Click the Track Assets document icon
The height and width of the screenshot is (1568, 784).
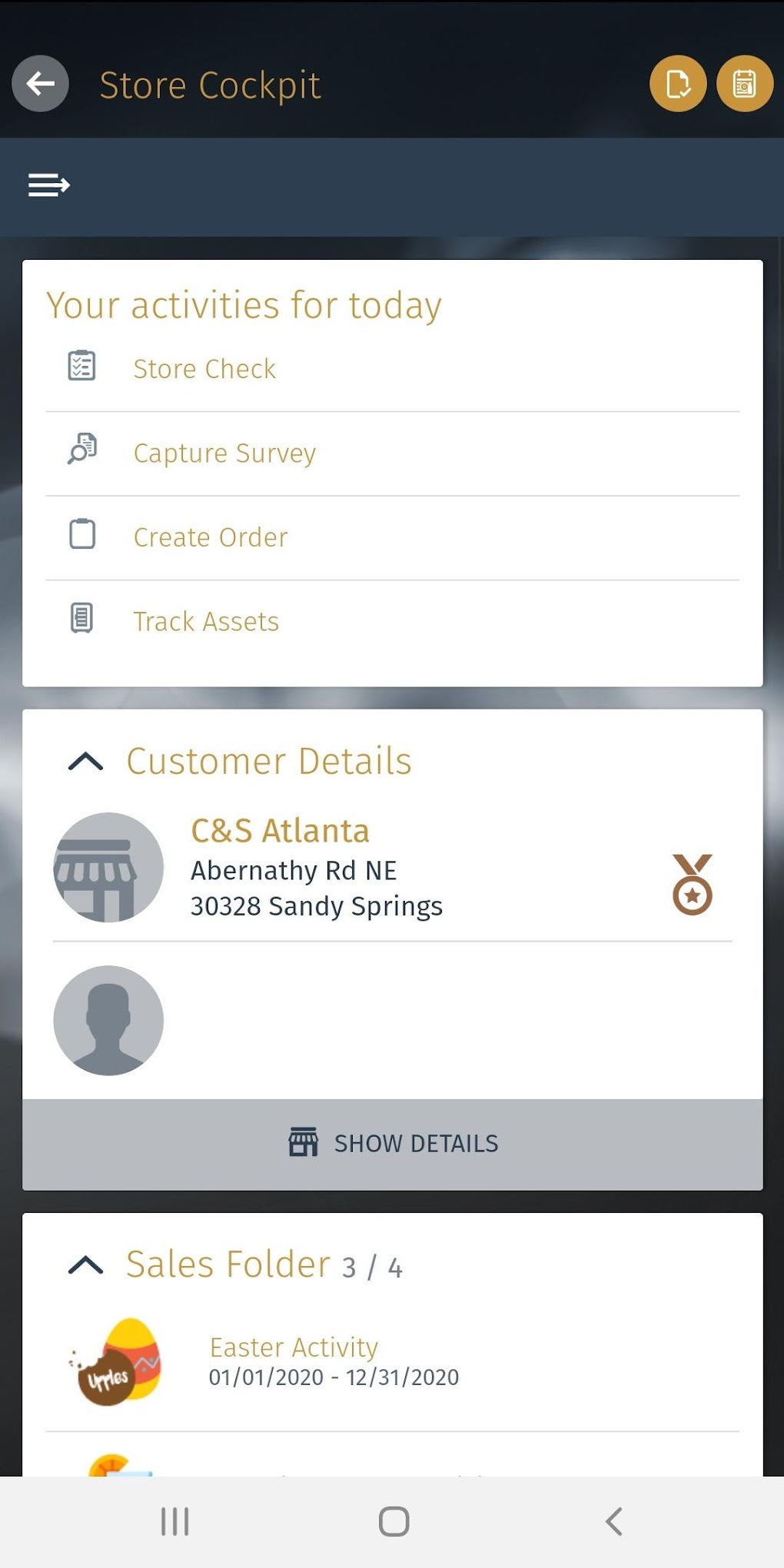81,616
